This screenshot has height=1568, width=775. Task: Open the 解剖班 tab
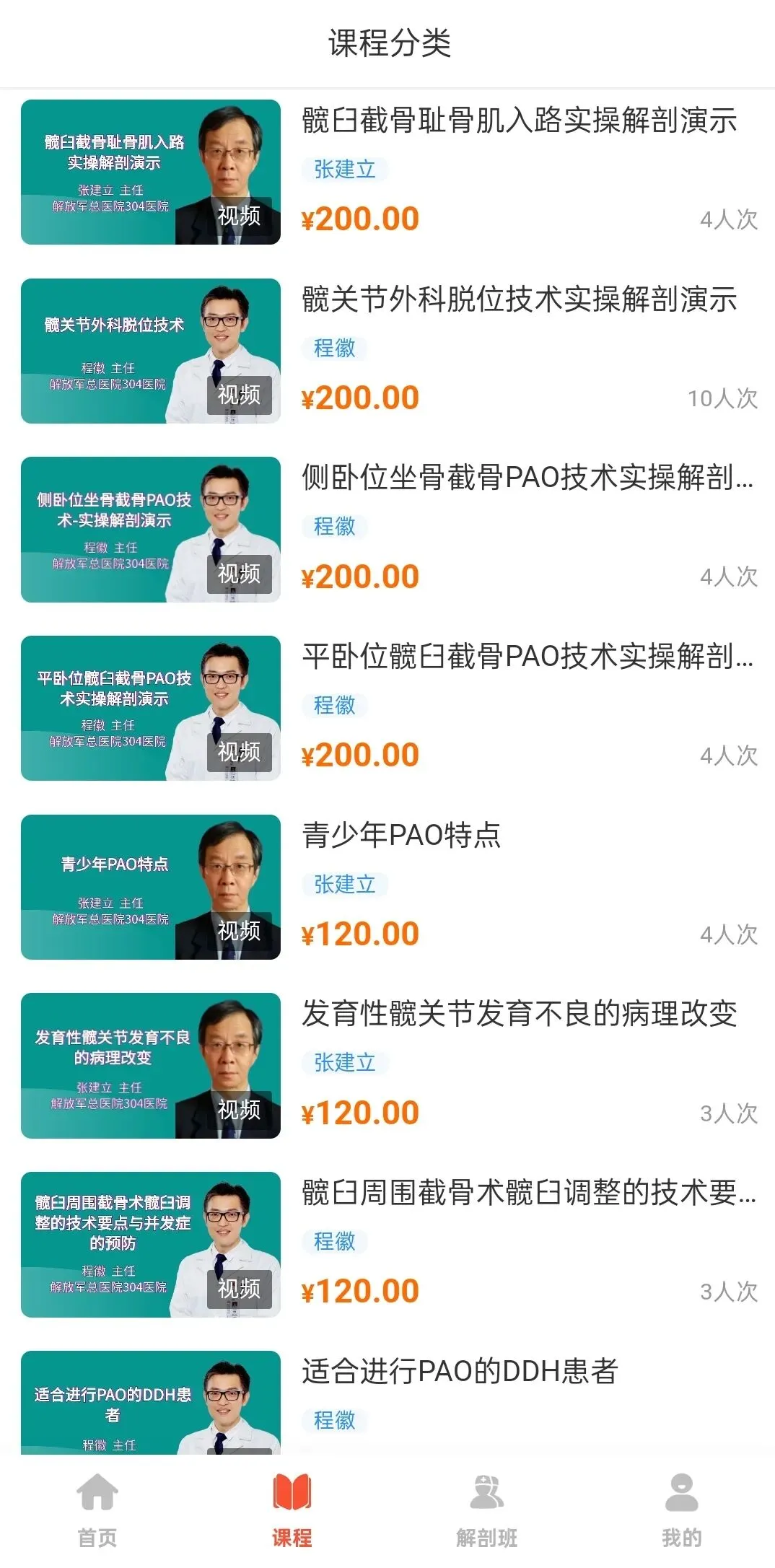(486, 1510)
